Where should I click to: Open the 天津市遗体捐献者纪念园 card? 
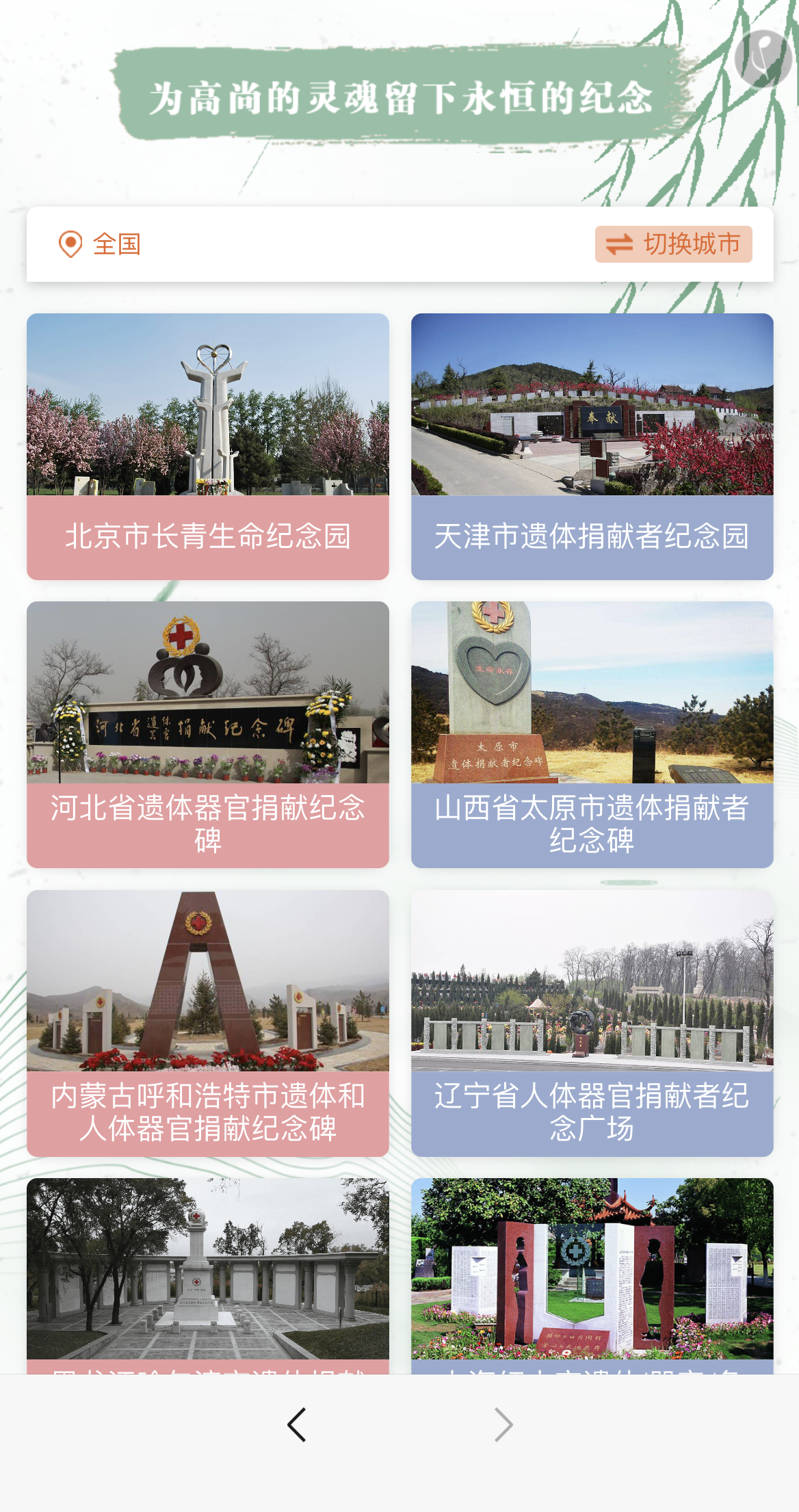click(592, 446)
